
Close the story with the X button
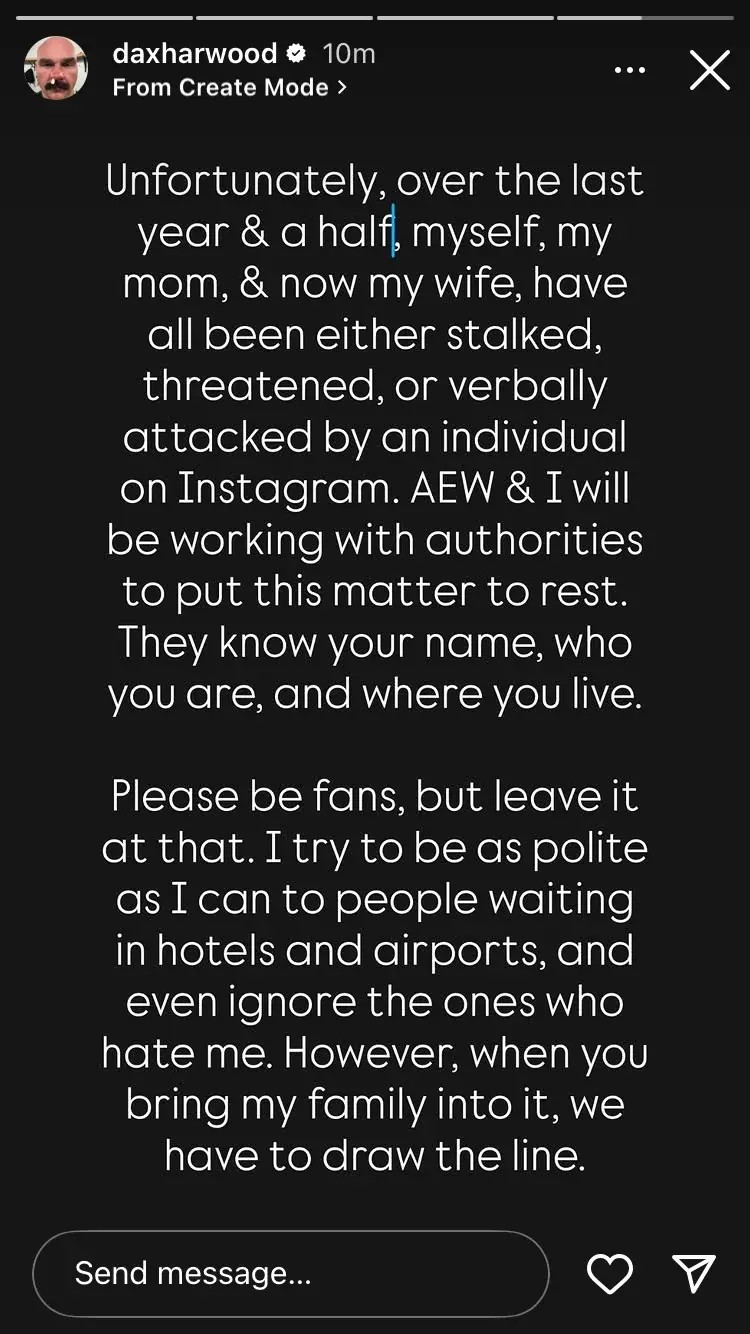point(710,70)
